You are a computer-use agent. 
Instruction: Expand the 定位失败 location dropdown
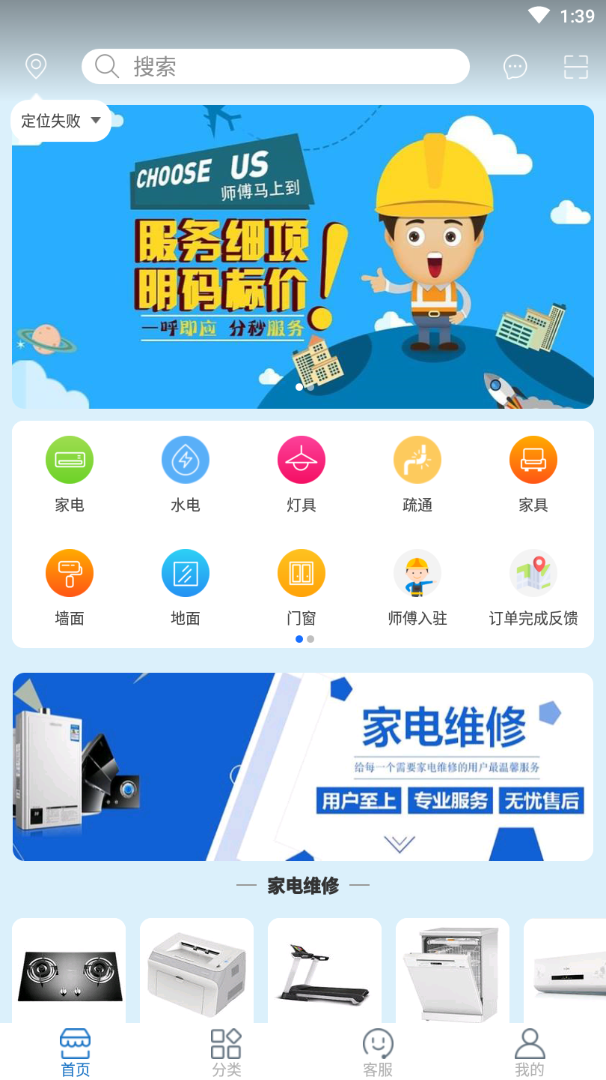pos(61,121)
